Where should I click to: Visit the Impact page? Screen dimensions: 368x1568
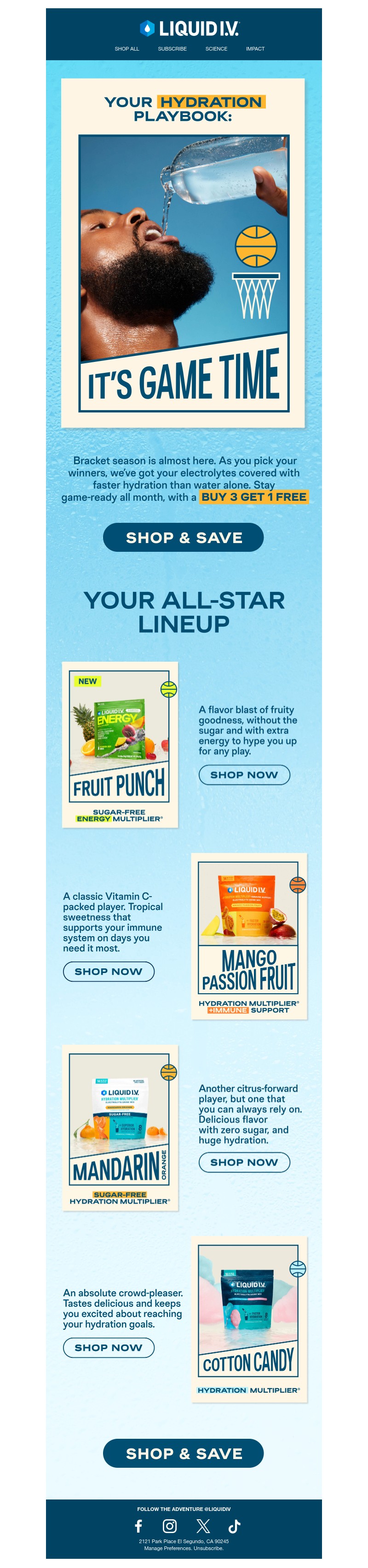point(255,49)
